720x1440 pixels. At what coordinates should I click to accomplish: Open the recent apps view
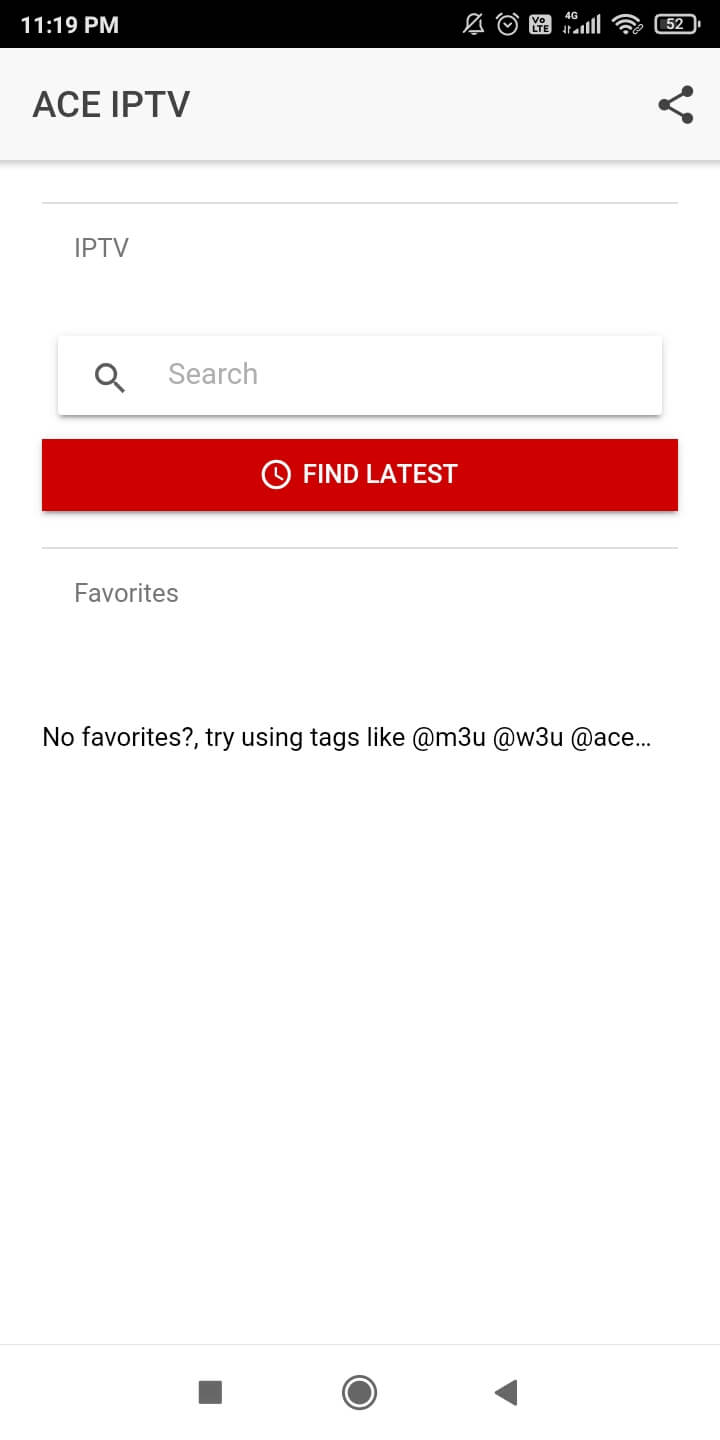(x=210, y=1392)
